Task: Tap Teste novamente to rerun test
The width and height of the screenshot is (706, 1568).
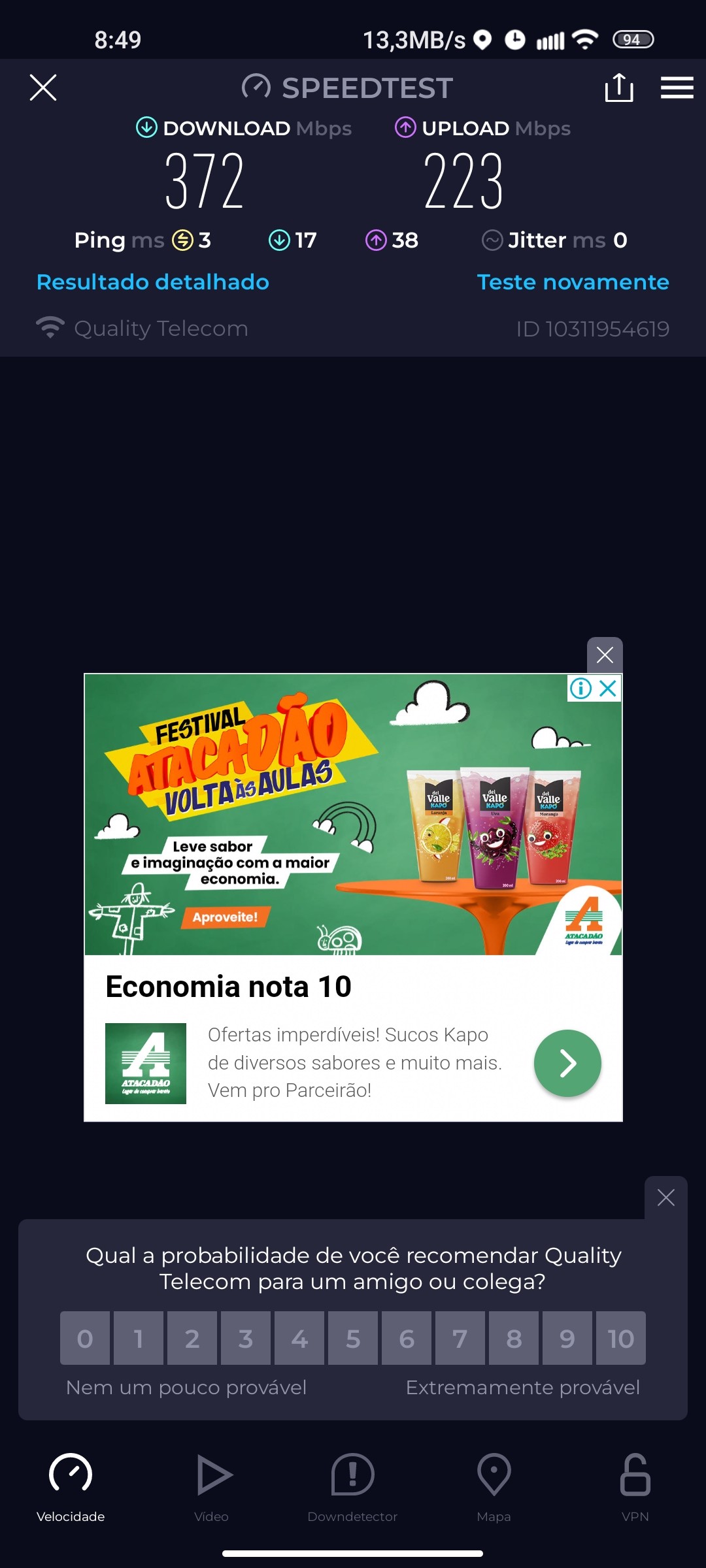Action: pos(573,282)
